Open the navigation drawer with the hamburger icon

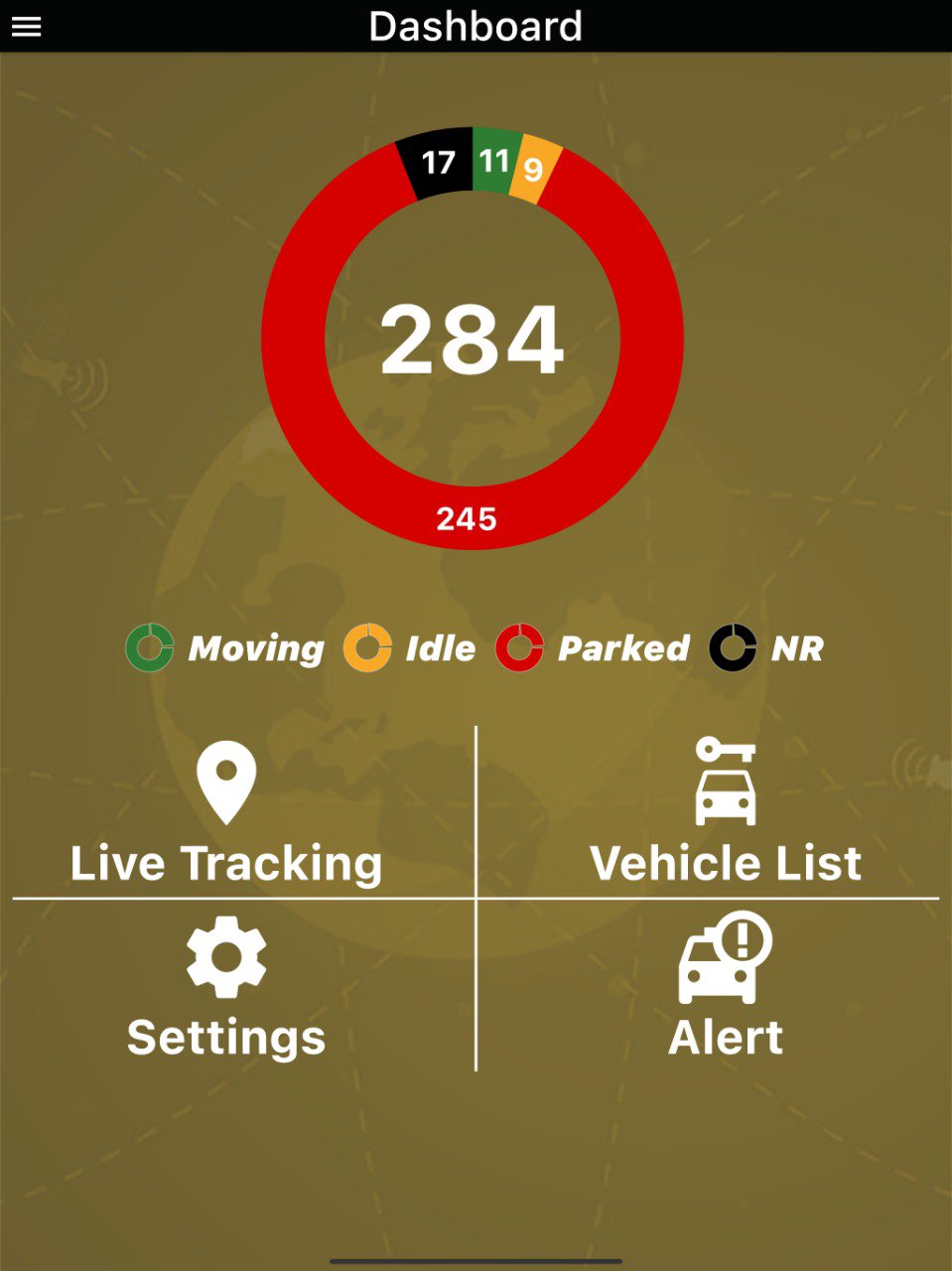(25, 25)
